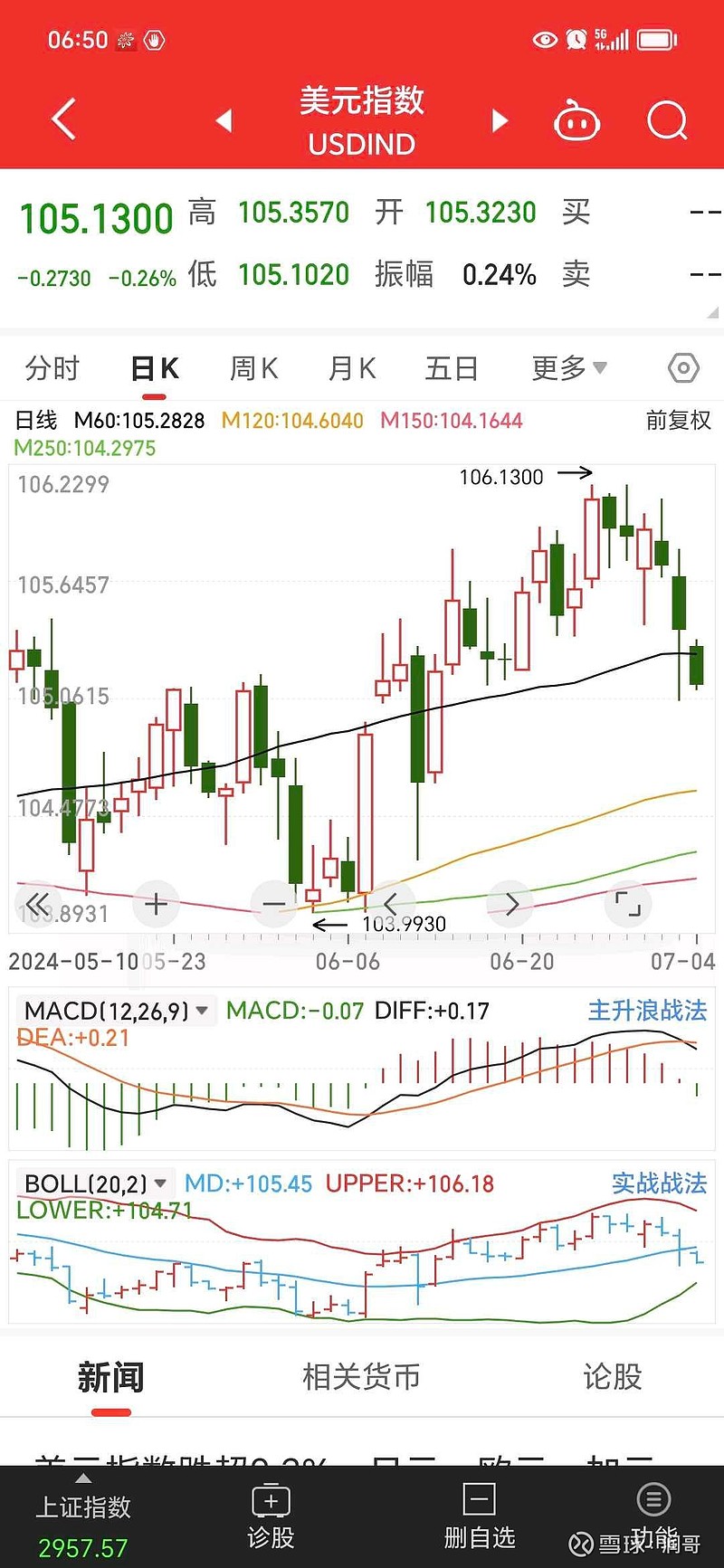Select the 月K monthly chart tab
This screenshot has width=724, height=1568.
352,368
